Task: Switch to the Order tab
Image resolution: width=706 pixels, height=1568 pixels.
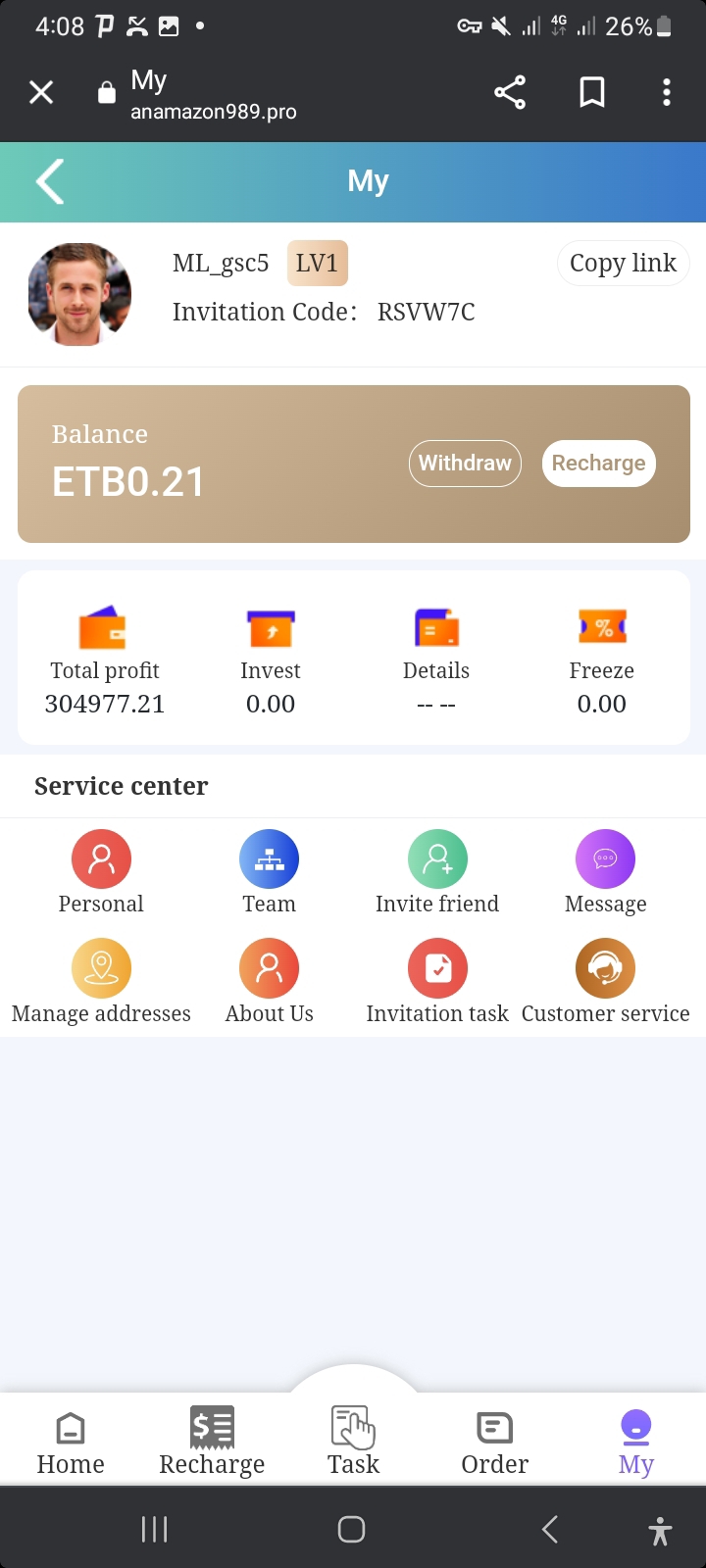Action: pos(494,1443)
